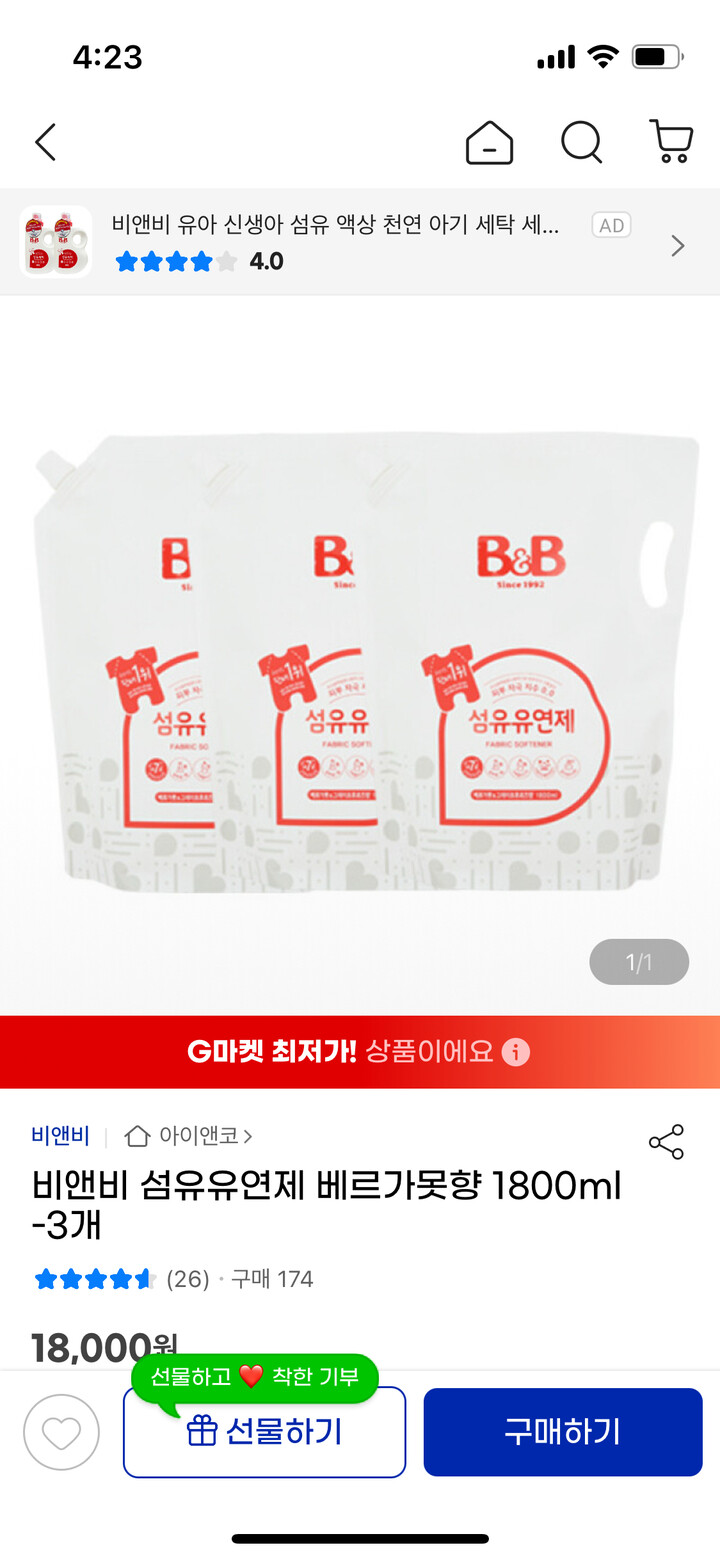Screen dimensions: 720x1559
Task: Open info icon on G마켓 최저가 banner
Action: click(516, 1052)
